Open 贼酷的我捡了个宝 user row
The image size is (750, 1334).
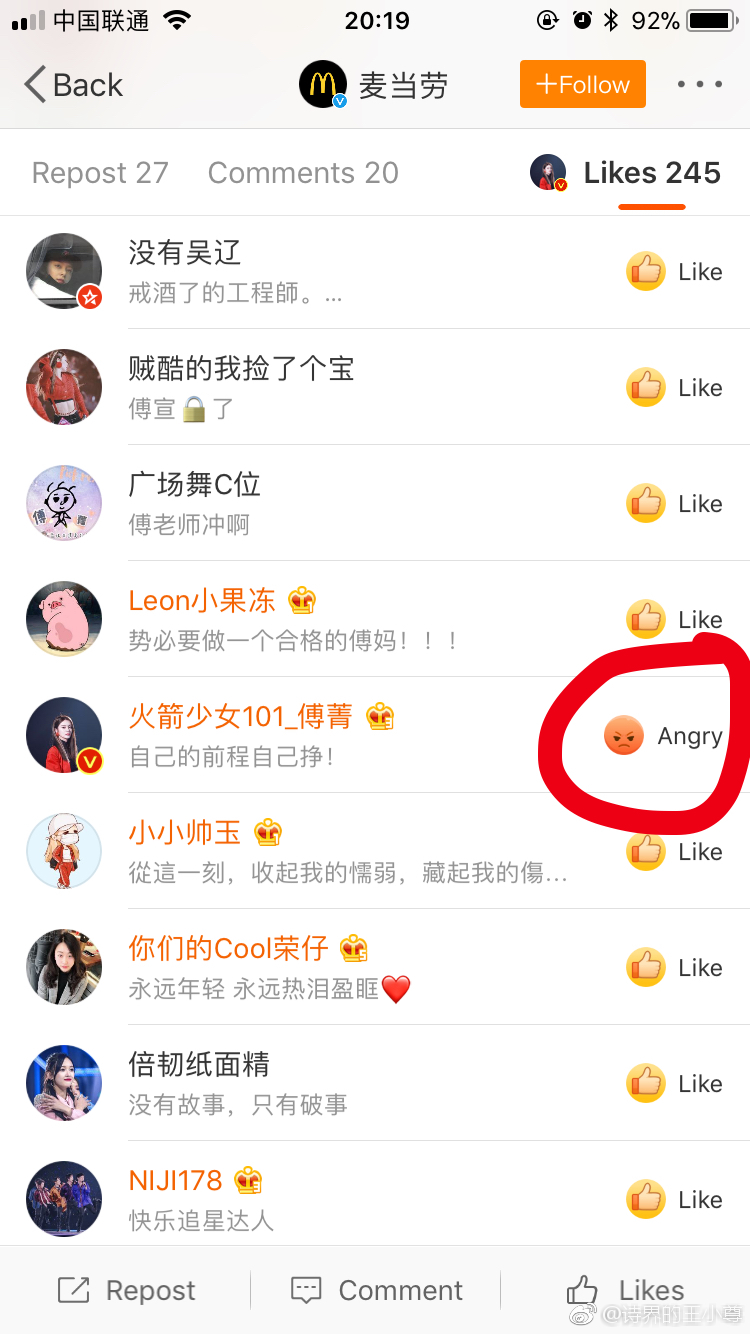click(375, 387)
